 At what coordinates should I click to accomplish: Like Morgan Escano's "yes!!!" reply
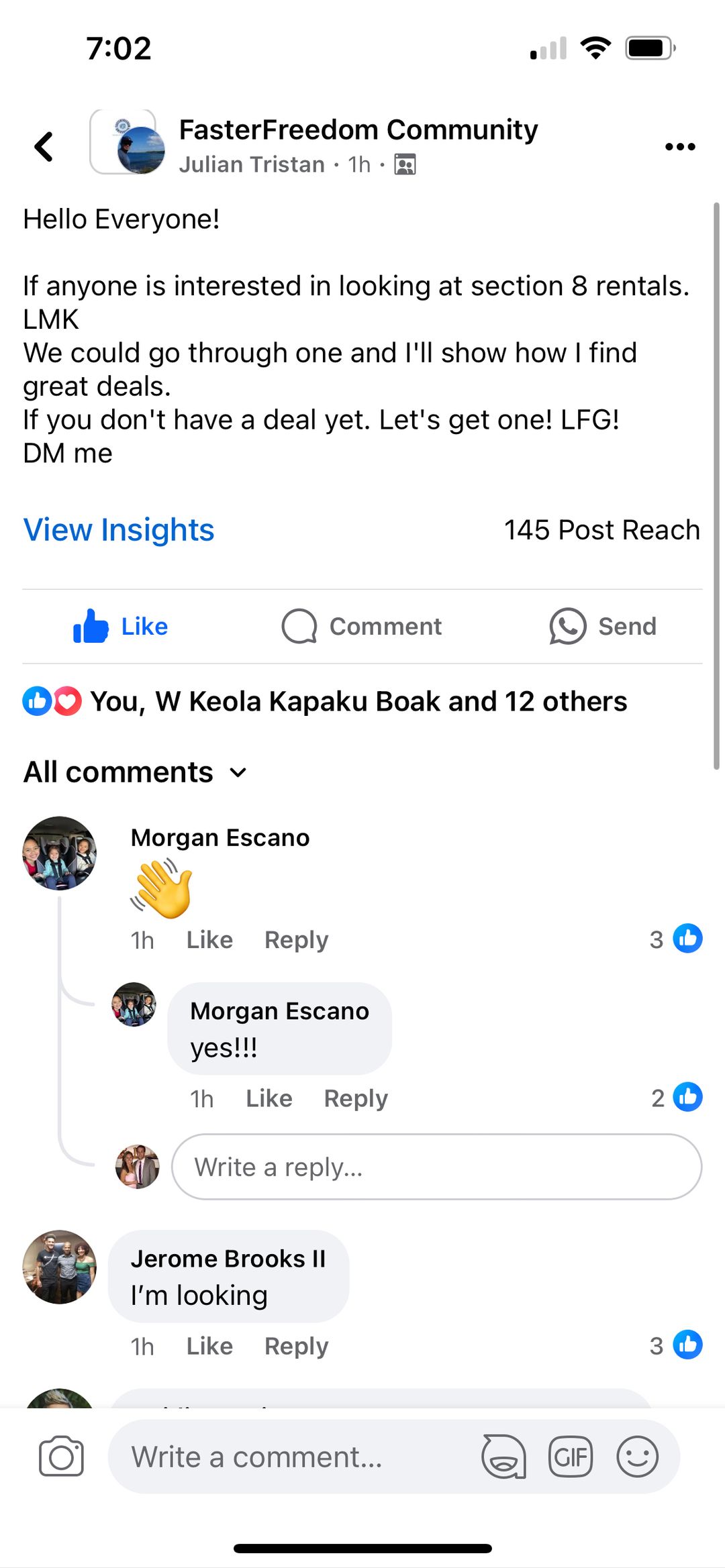[x=269, y=1098]
